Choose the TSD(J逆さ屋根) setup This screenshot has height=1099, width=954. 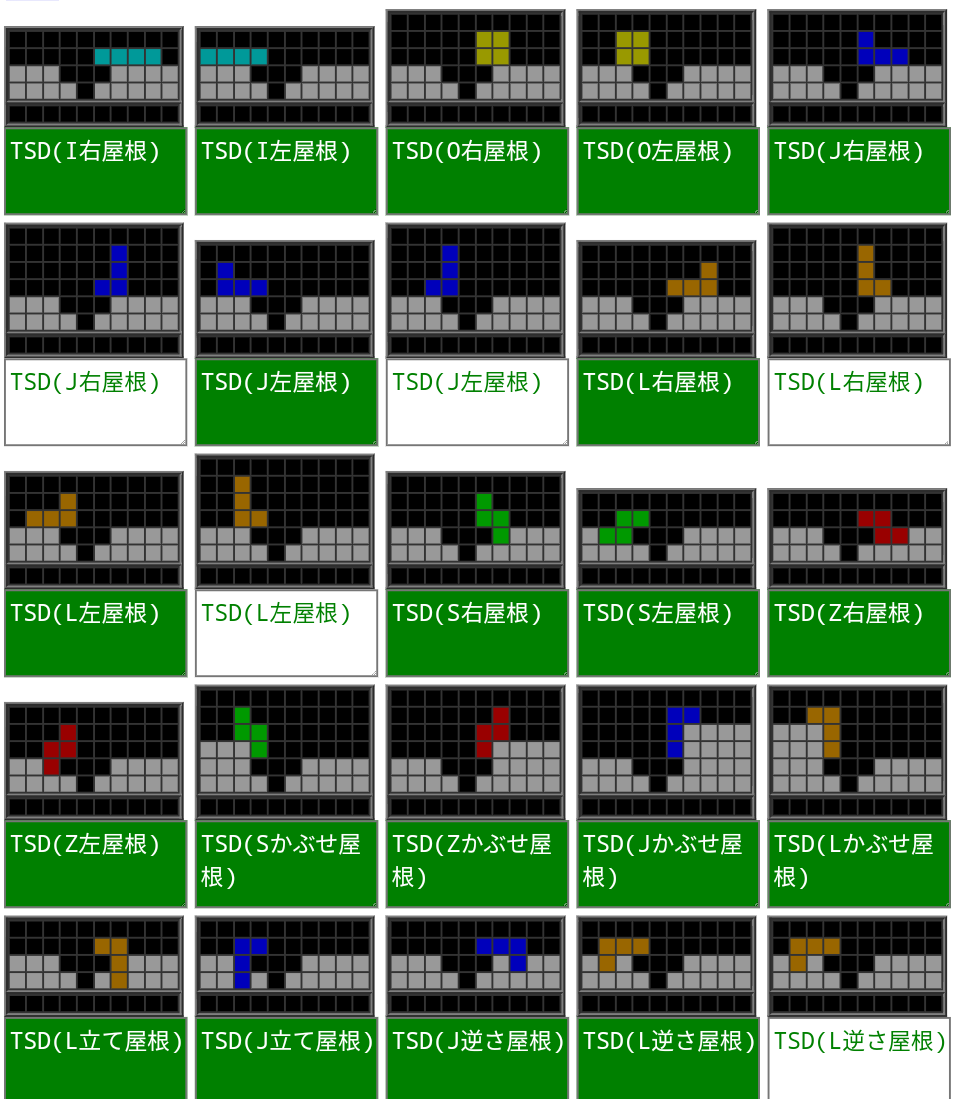(477, 1058)
